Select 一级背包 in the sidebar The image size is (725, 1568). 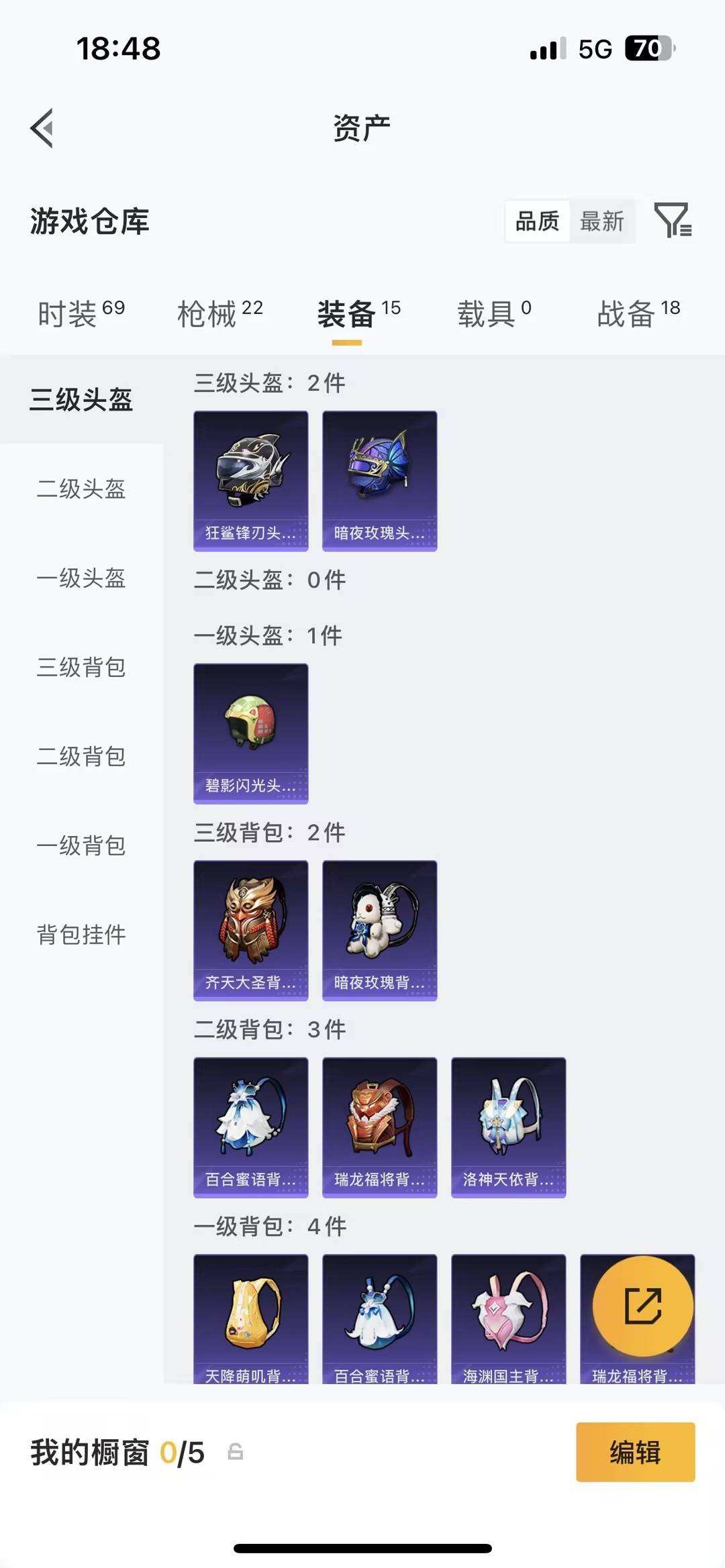(81, 845)
